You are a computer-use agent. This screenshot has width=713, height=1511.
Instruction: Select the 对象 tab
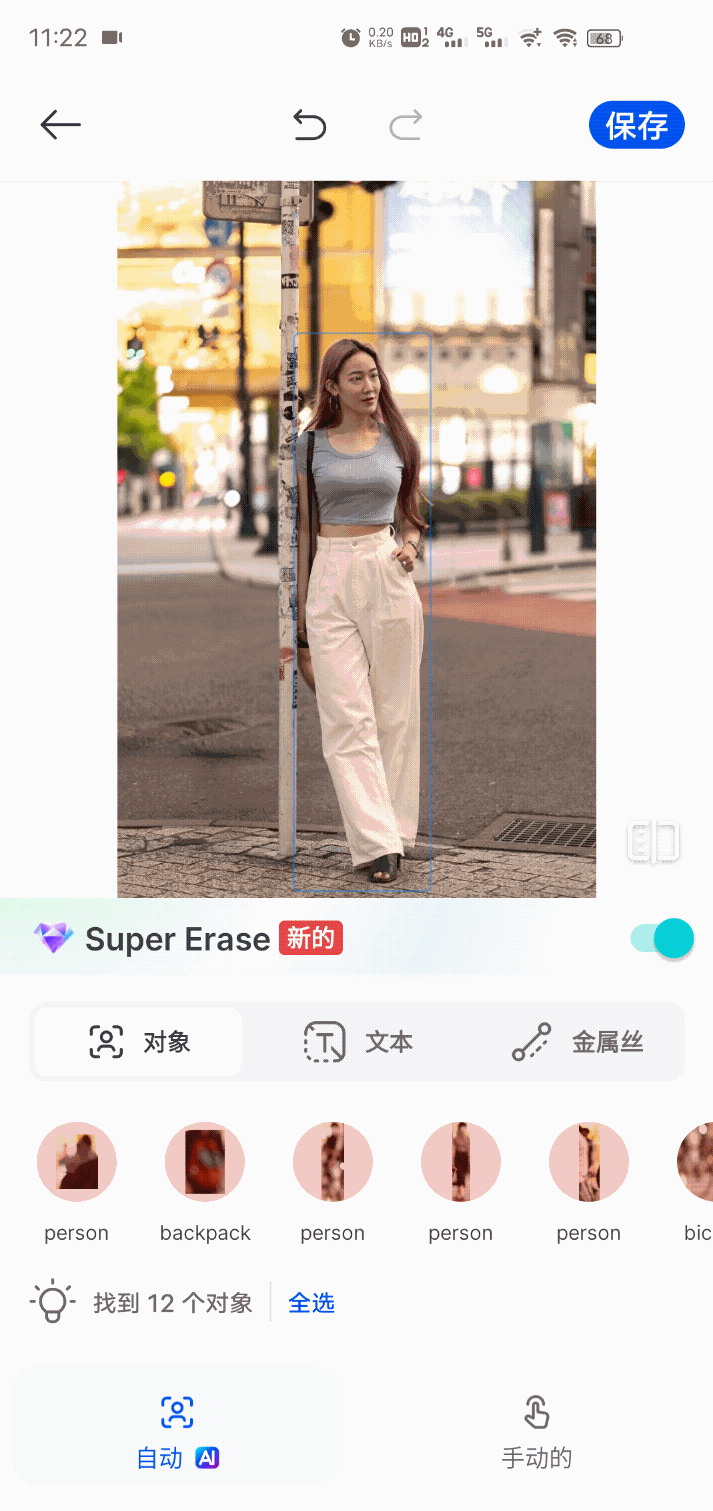coord(139,1043)
